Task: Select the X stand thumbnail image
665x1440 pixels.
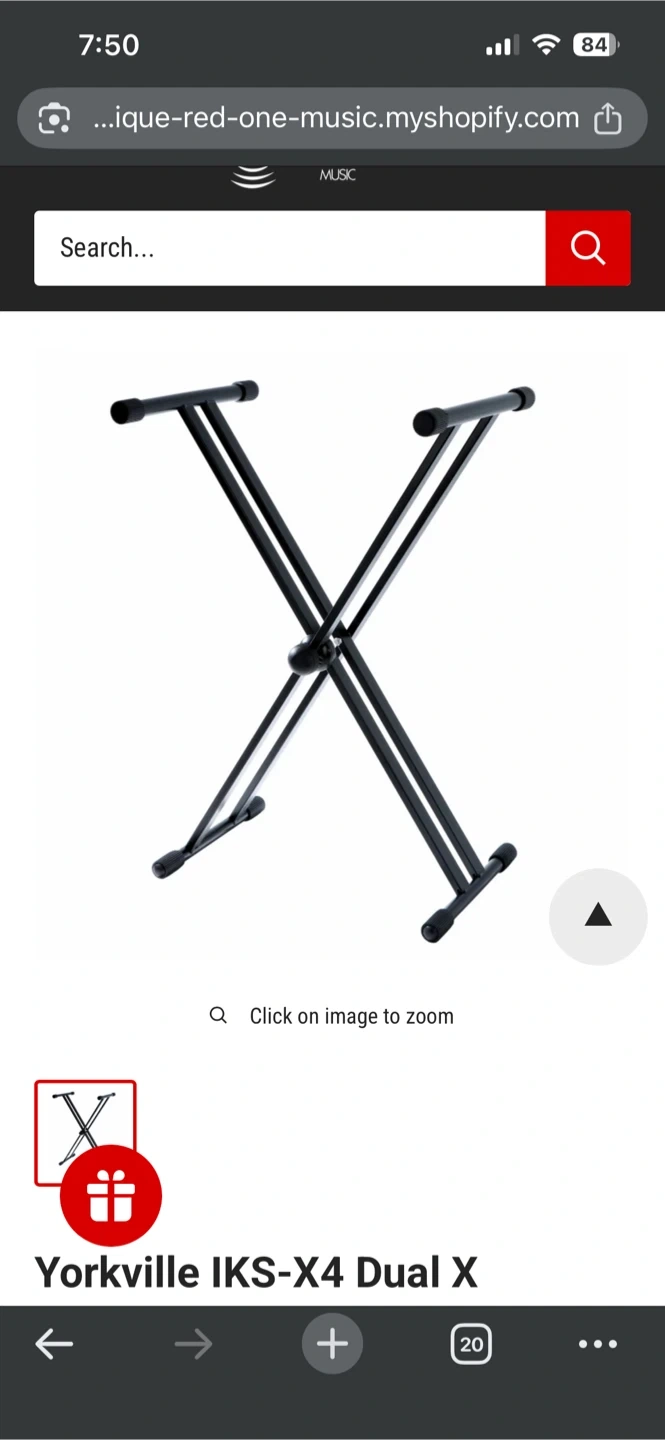Action: [85, 1120]
